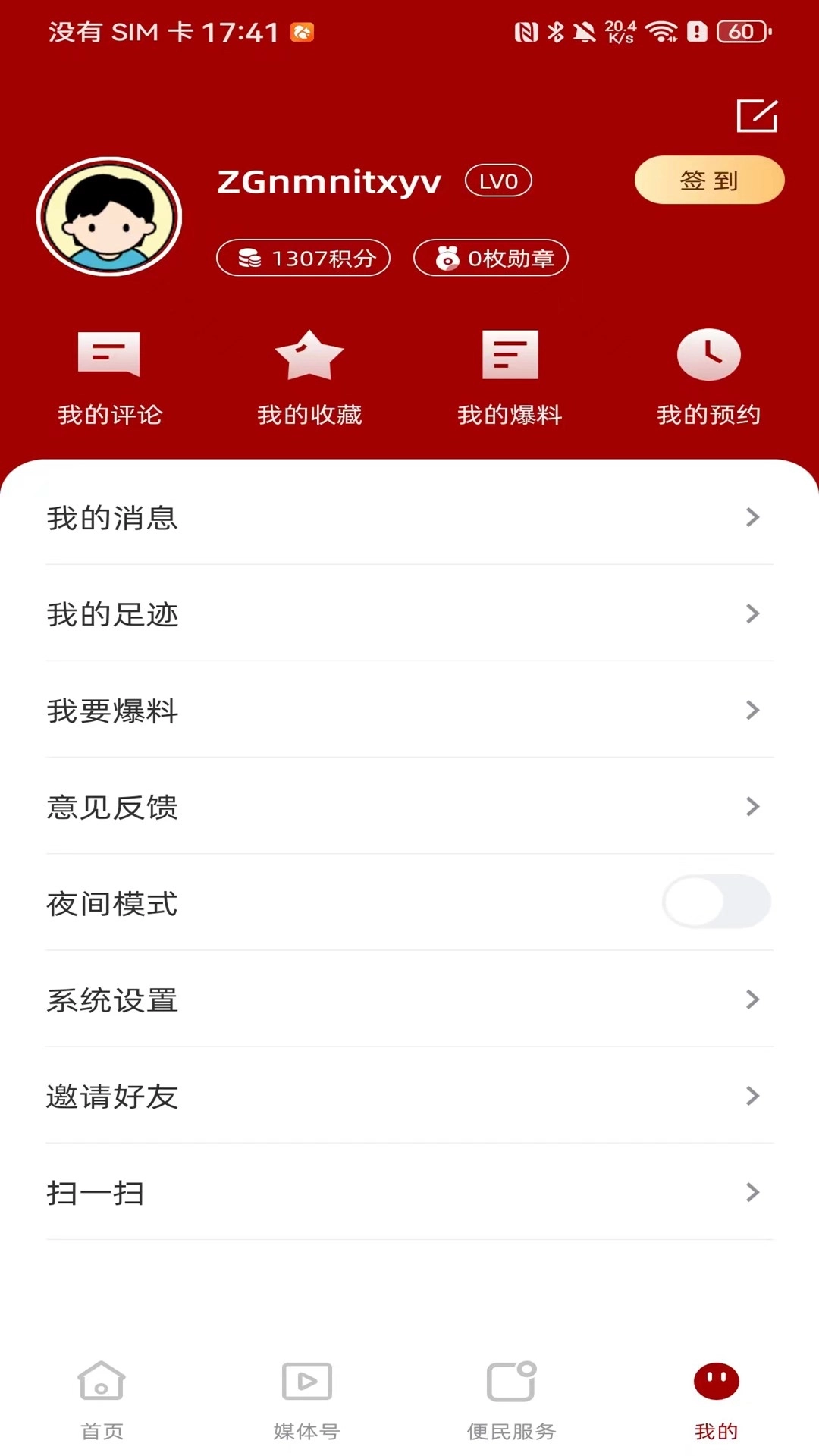Switch to the 首页 home tab
The image size is (819, 1456).
[101, 1403]
